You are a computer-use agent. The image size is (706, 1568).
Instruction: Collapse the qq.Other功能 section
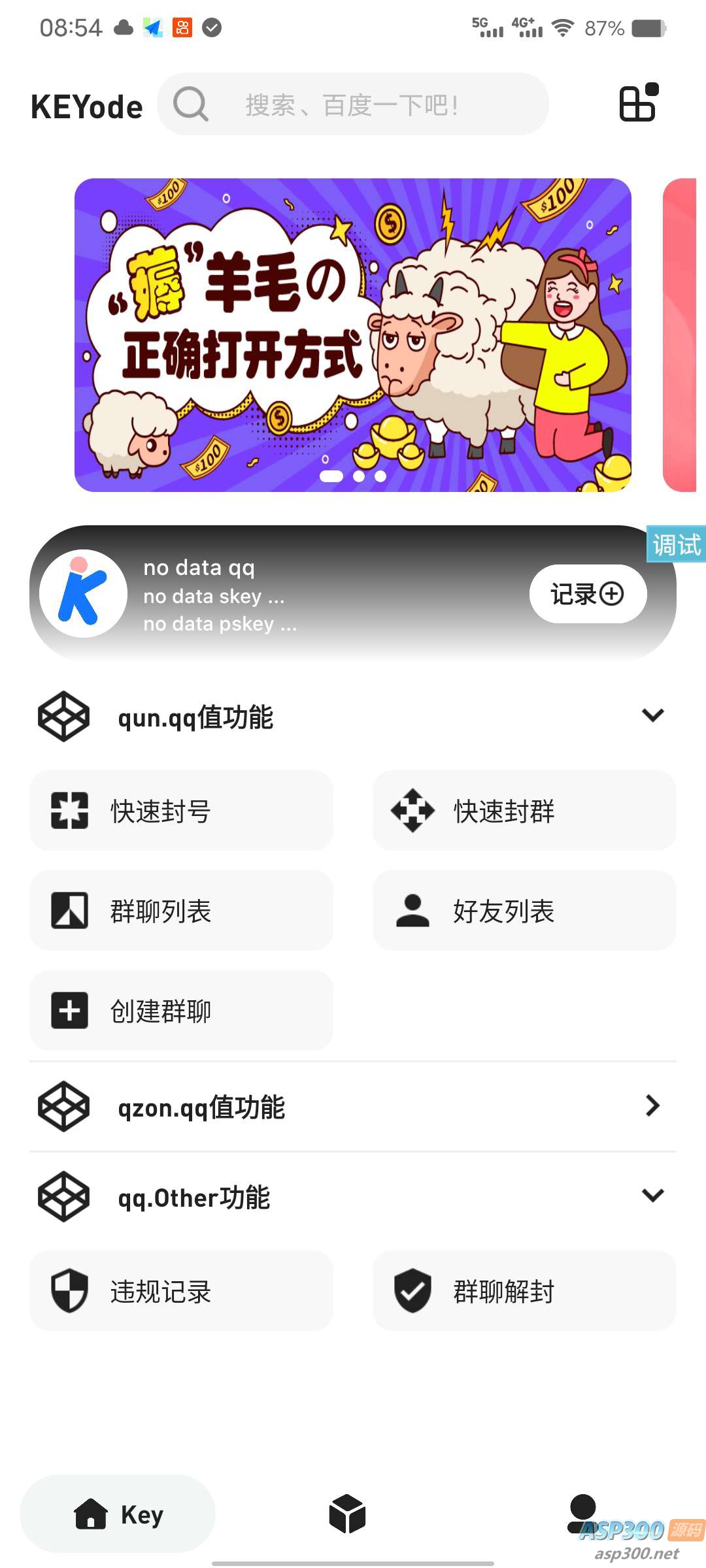652,1196
